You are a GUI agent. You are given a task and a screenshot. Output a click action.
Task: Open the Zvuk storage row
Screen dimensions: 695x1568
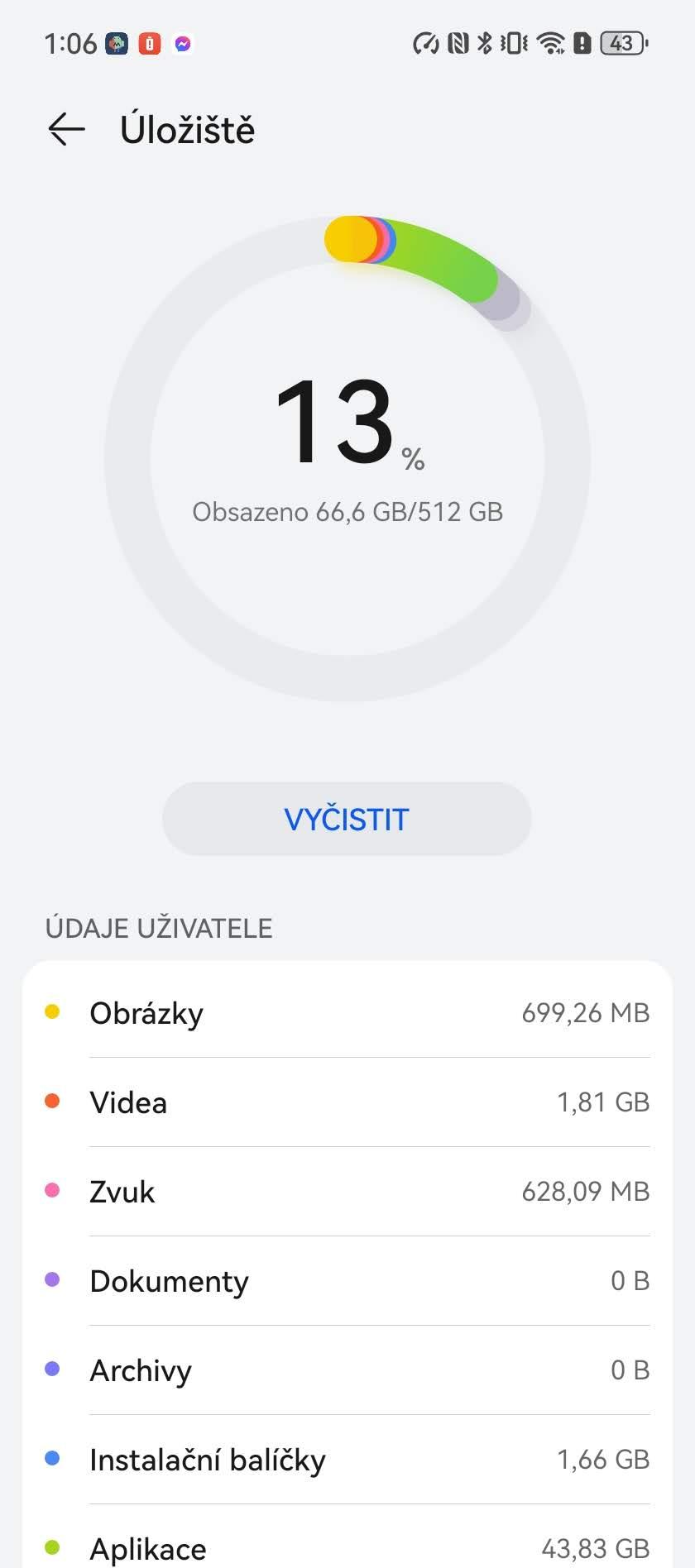(347, 1191)
